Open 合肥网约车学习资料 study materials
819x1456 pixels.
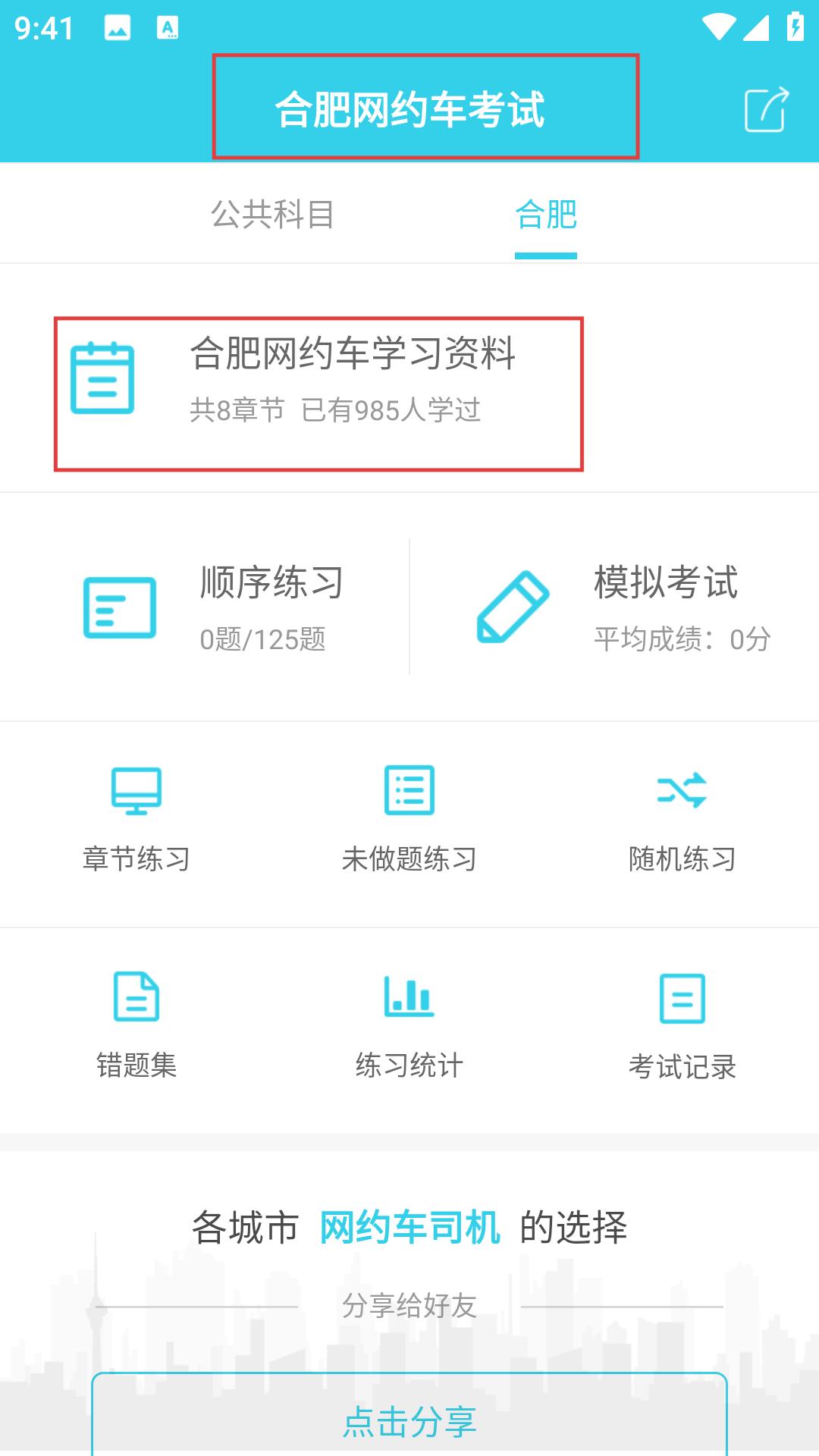coord(318,394)
